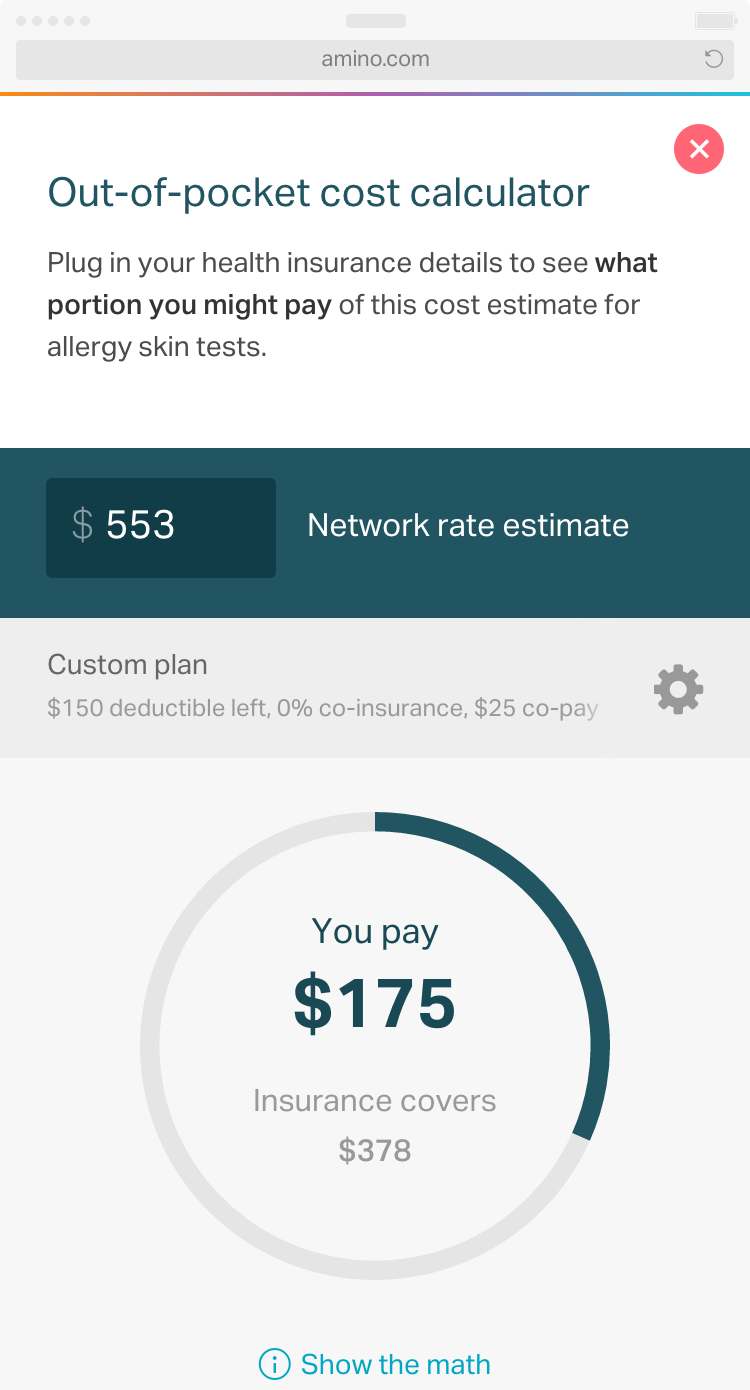Expand the Custom plan row
Viewport: 750px width, 1390px height.
click(x=375, y=688)
